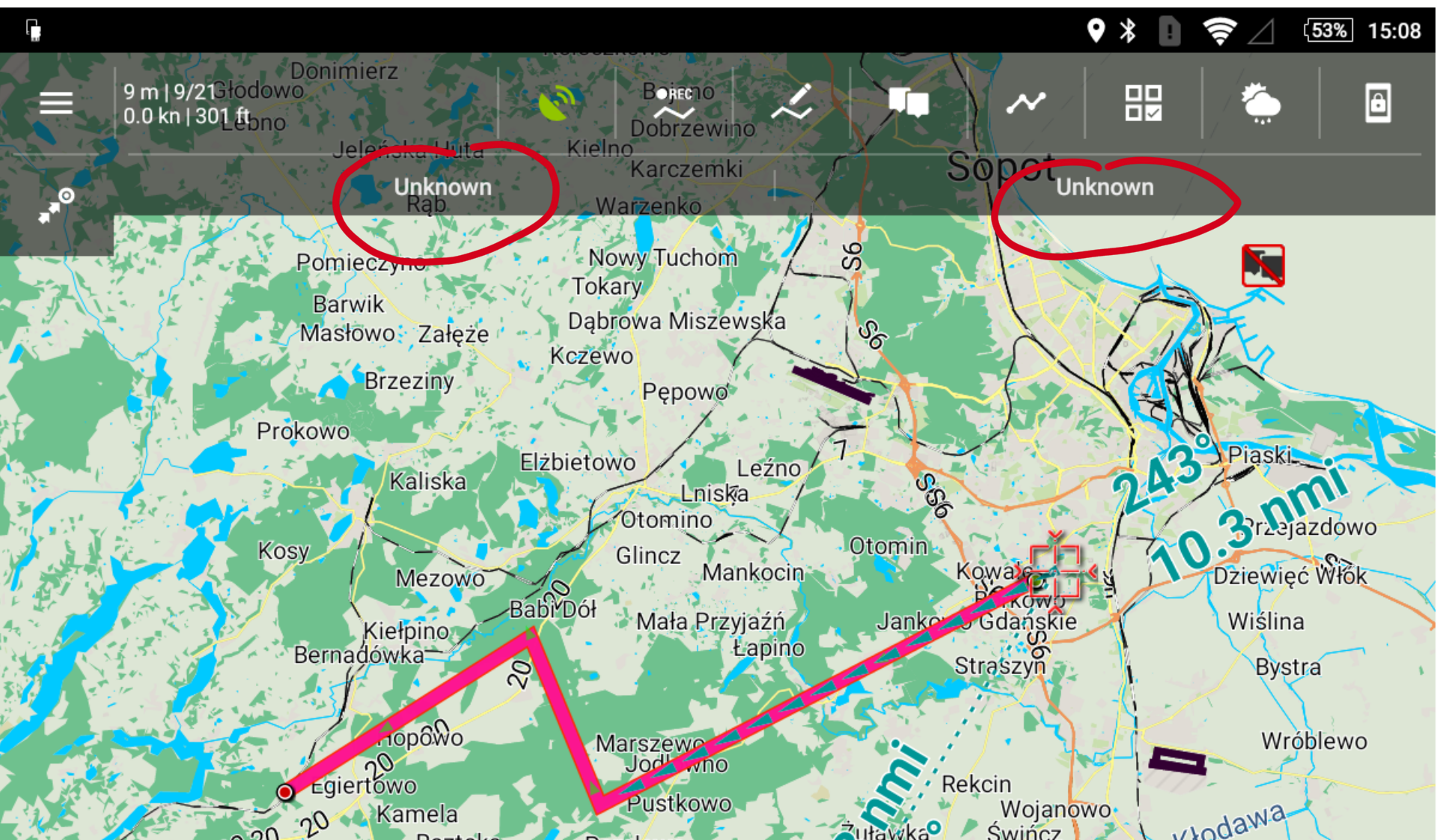Open the hamburger main menu
The height and width of the screenshot is (840, 1437).
(56, 102)
